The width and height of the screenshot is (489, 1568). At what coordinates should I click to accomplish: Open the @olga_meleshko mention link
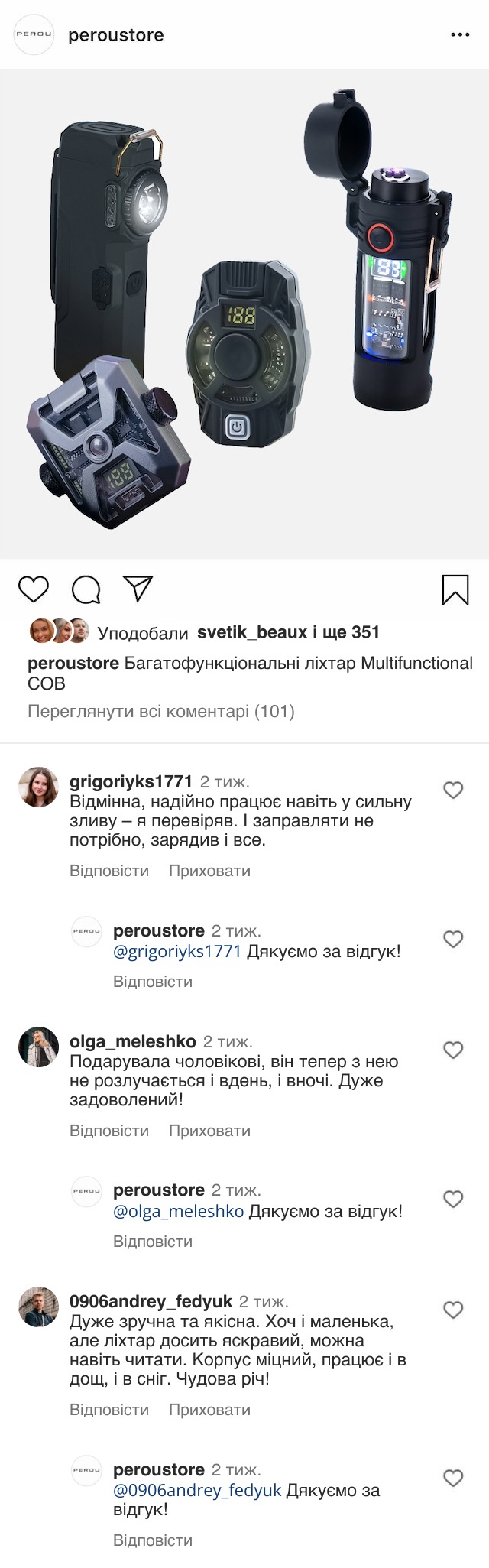[179, 1212]
